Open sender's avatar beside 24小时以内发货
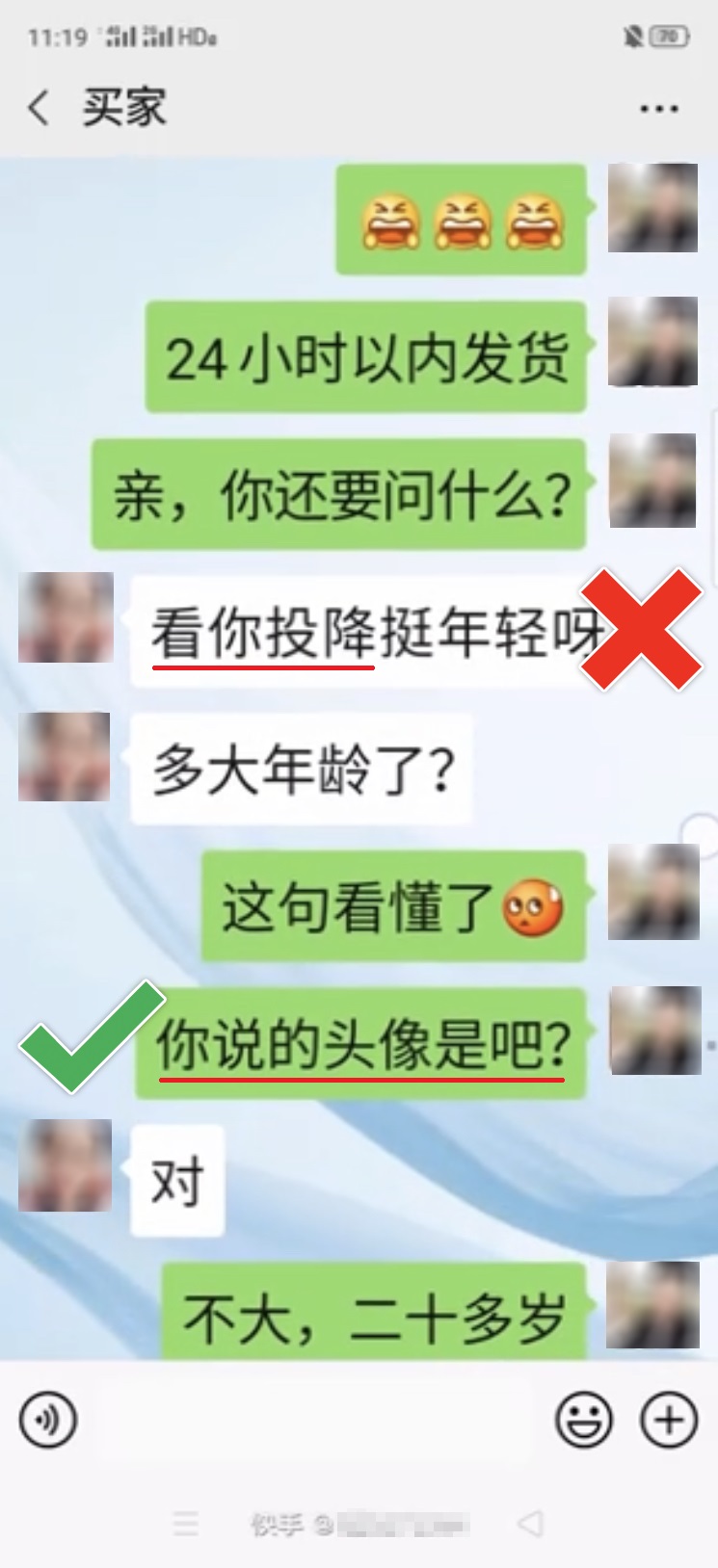 (652, 341)
